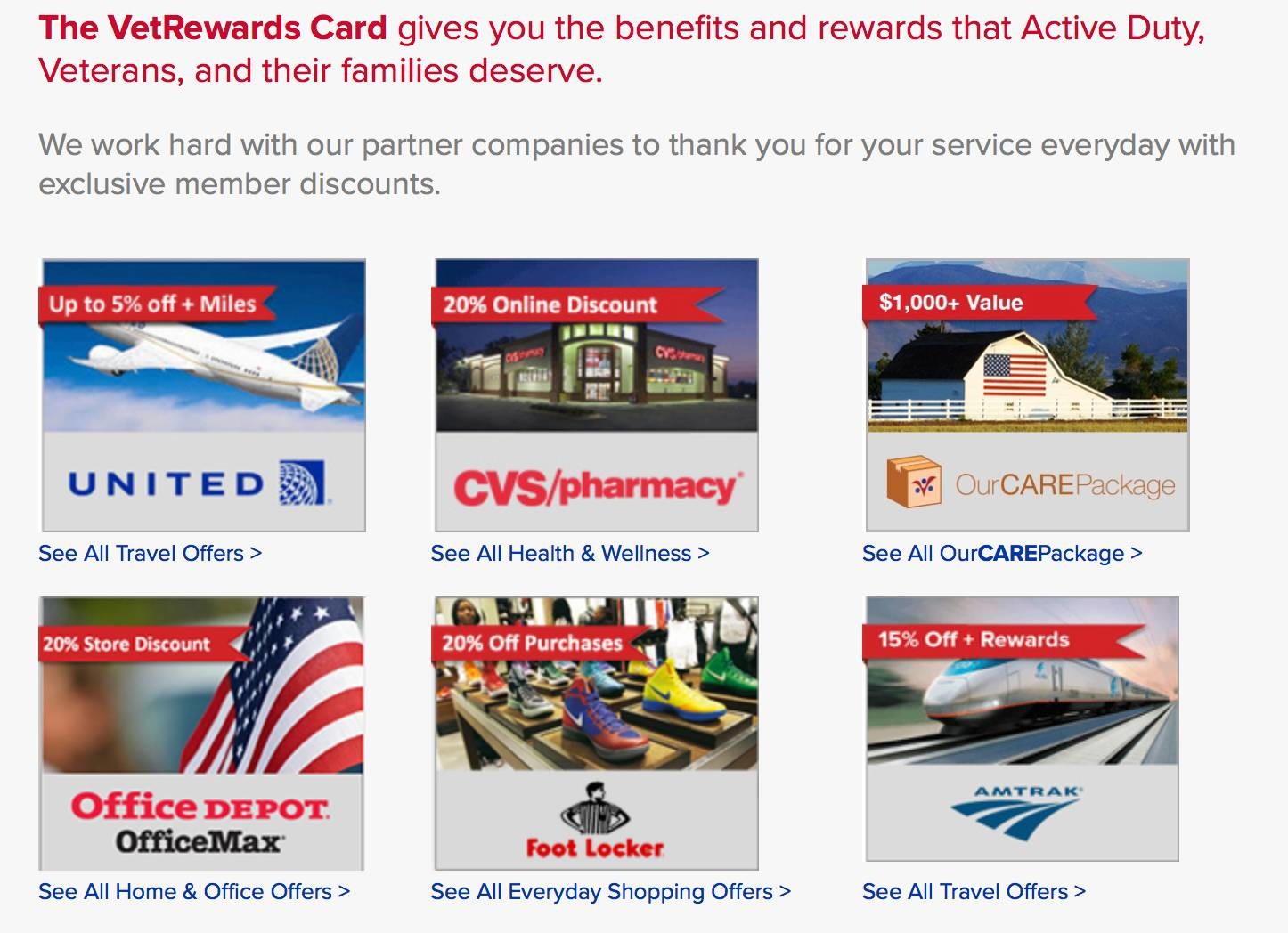1288x933 pixels.
Task: Select See All Home & Office Offers
Action: [193, 891]
